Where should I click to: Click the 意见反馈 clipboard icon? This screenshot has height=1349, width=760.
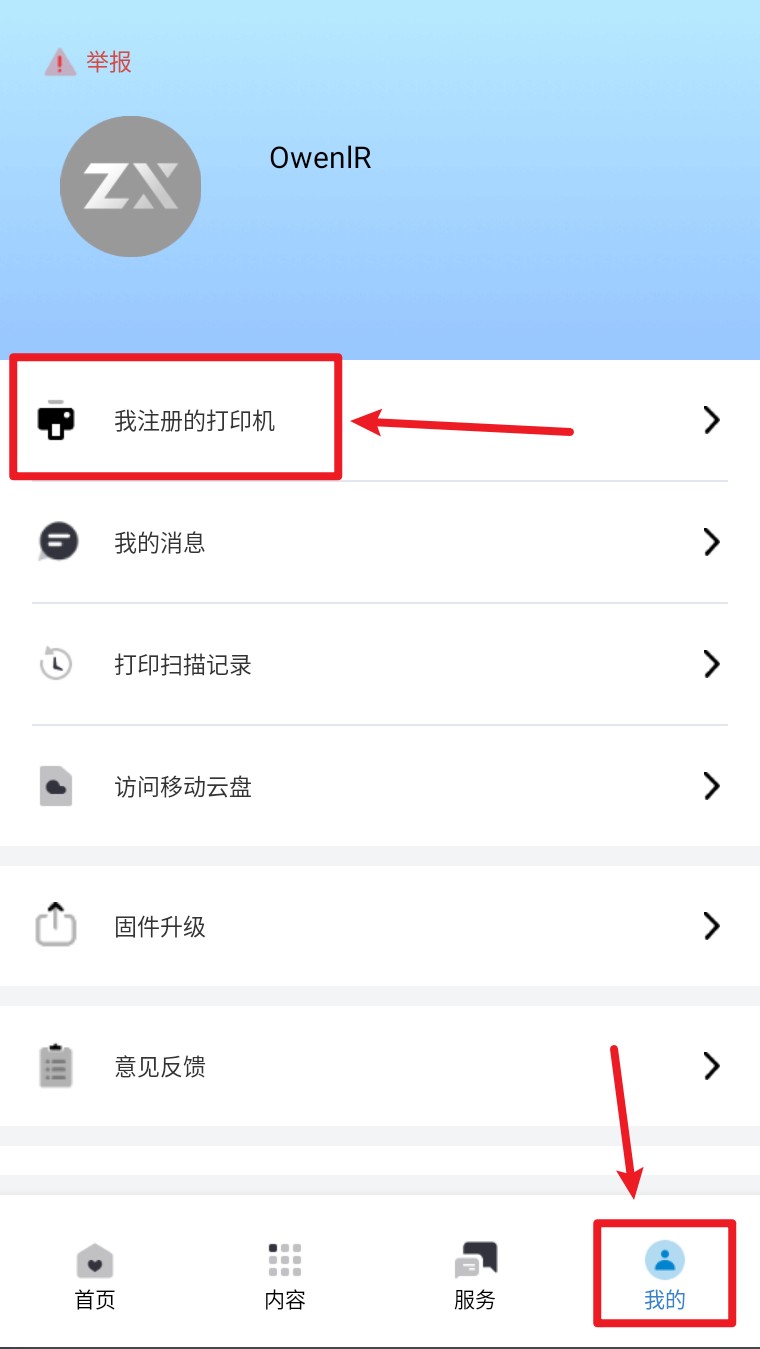[56, 1066]
